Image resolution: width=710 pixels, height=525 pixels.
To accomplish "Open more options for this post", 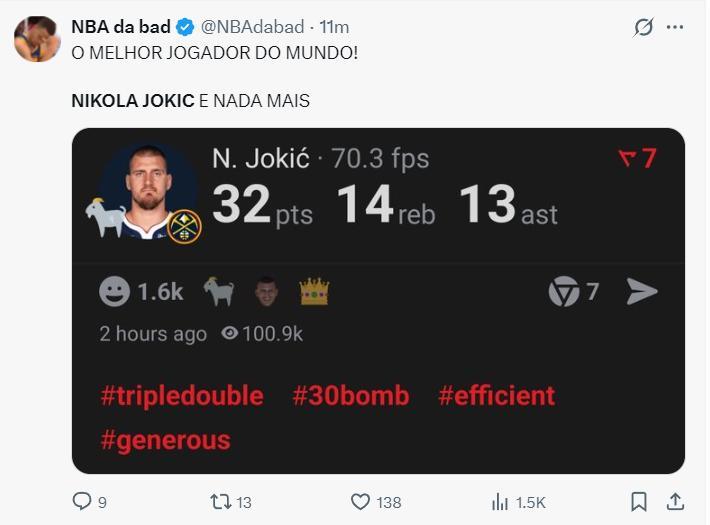I will pyautogui.click(x=682, y=28).
